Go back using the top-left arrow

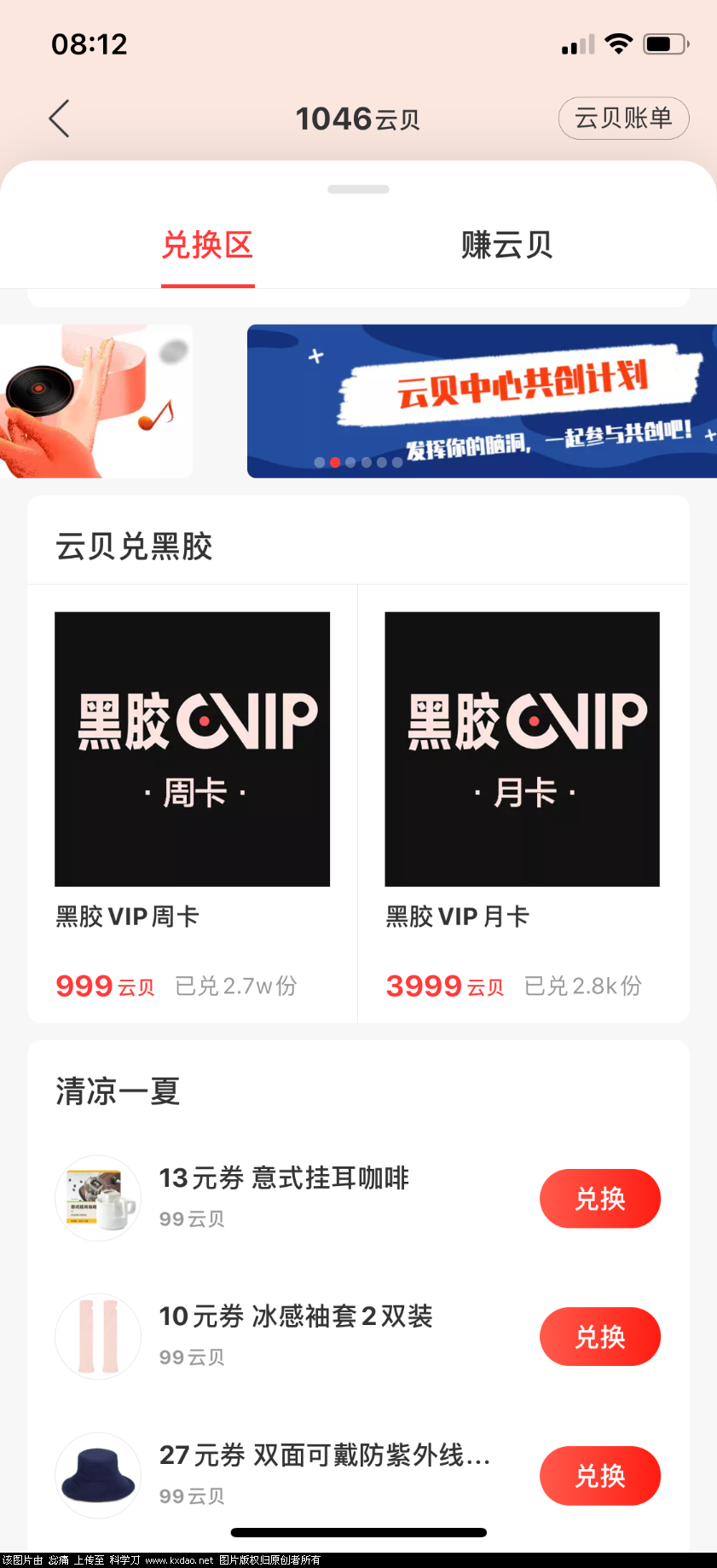click(x=59, y=119)
